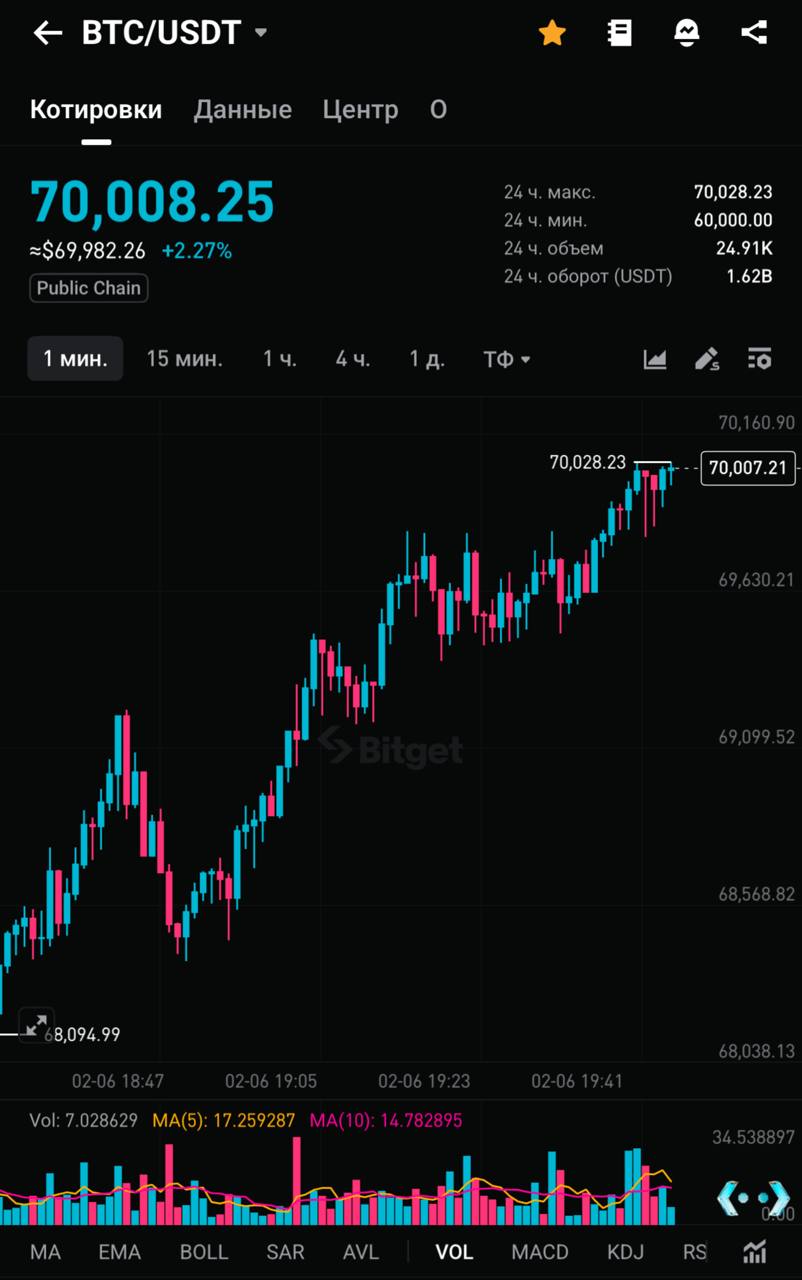Expand the ТФ timeframe dropdown
802x1280 pixels.
coord(507,359)
